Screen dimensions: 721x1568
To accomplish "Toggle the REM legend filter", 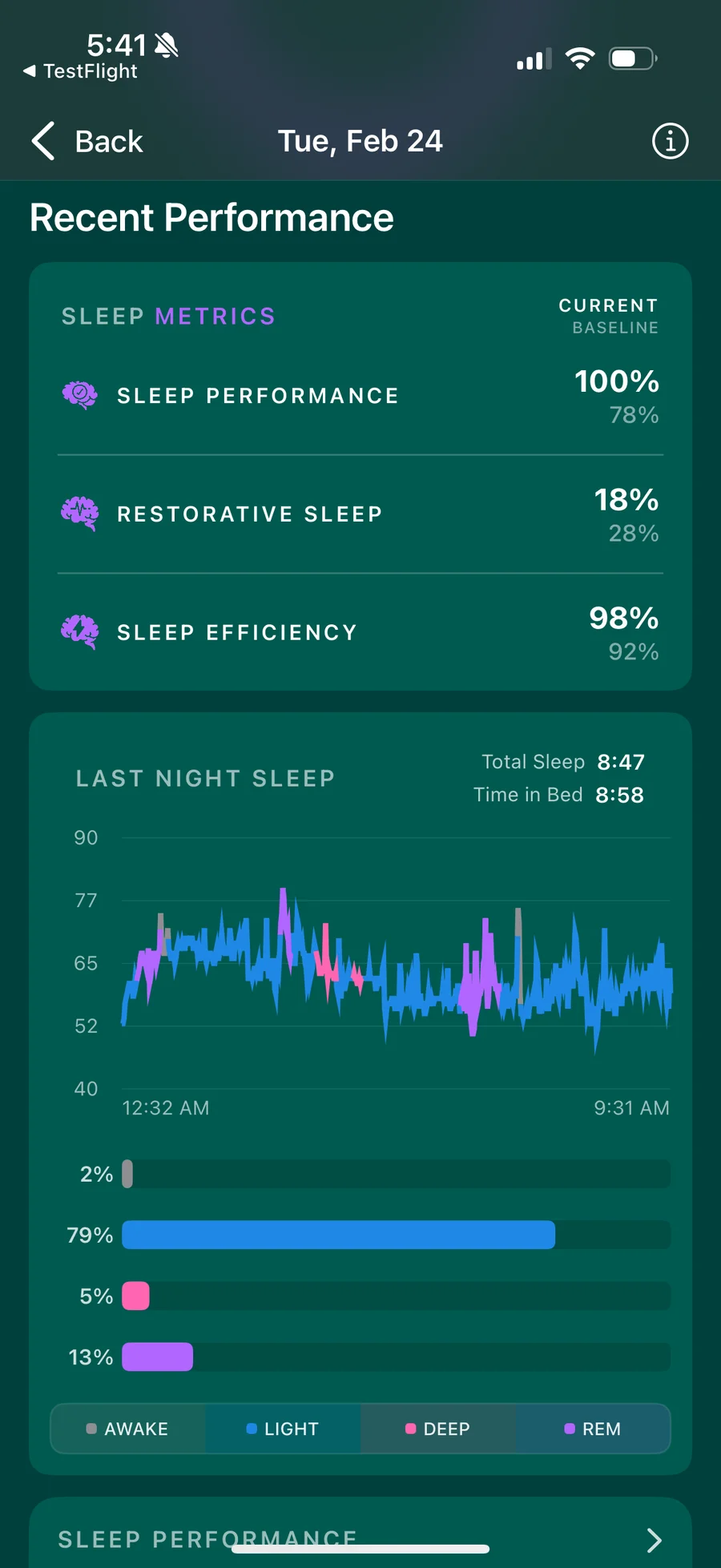I will click(x=594, y=1429).
